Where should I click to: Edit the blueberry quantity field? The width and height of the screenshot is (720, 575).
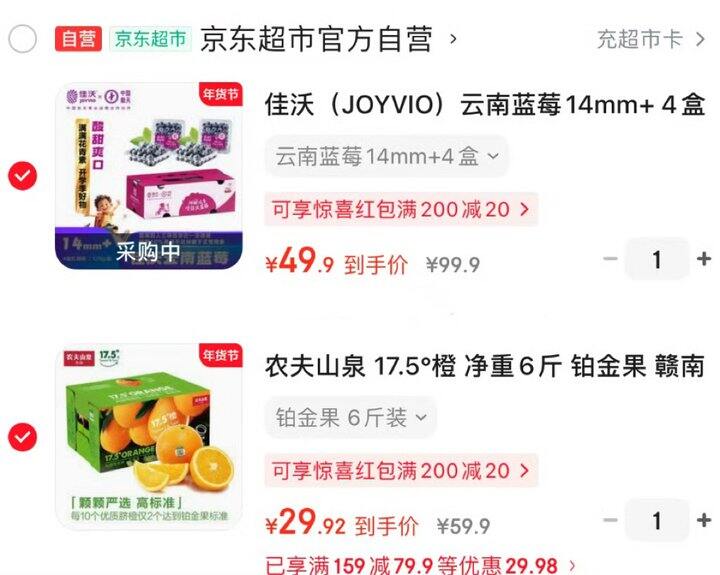(657, 260)
